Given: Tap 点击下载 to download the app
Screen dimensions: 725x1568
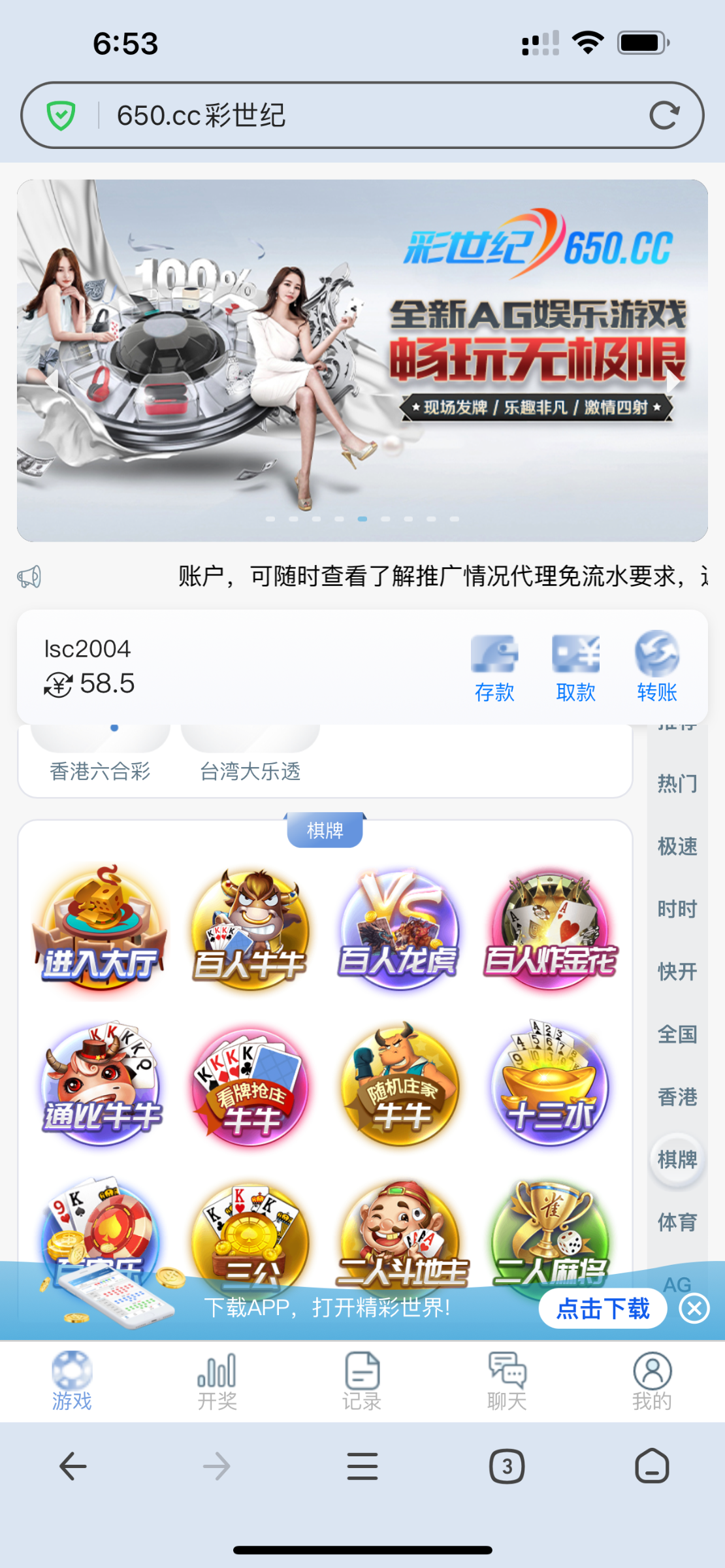Looking at the screenshot, I should coord(602,1309).
